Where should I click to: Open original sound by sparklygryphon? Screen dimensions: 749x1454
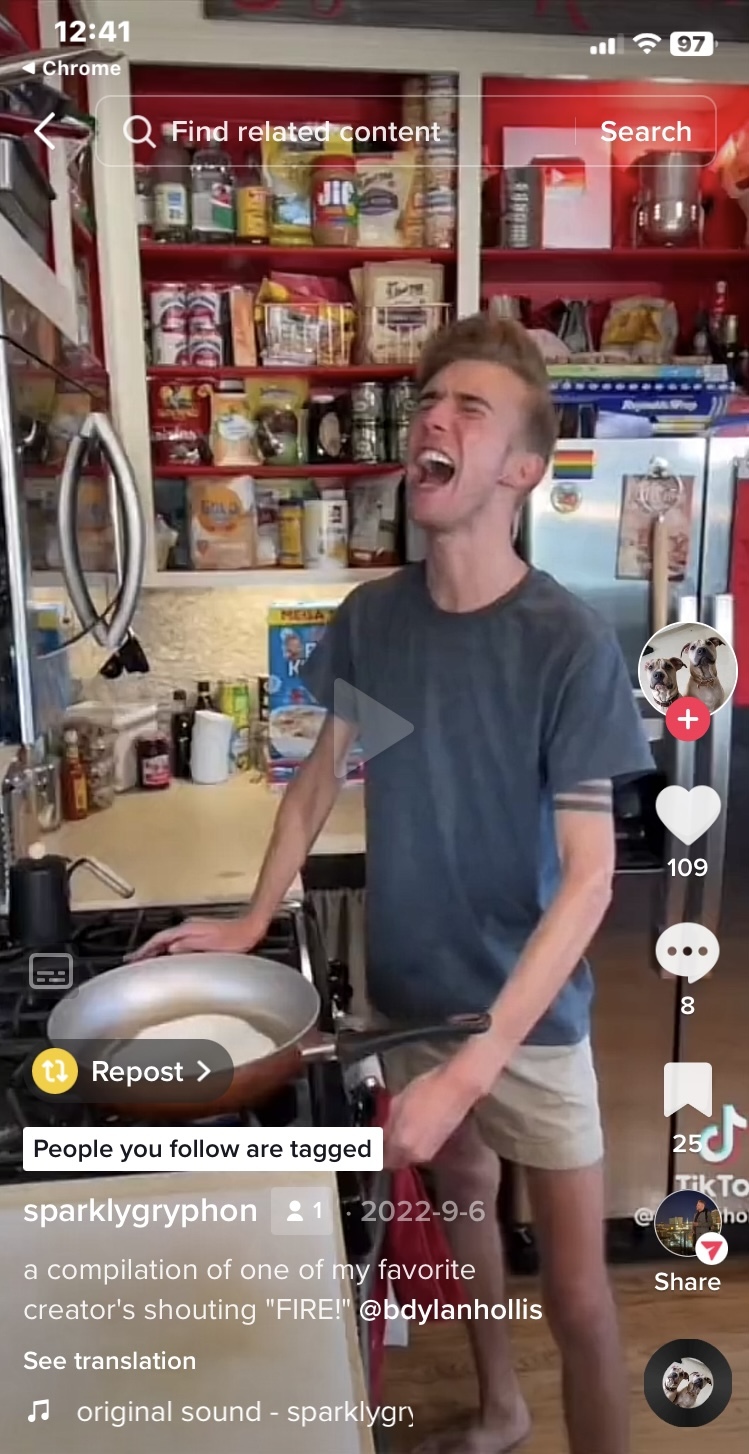[x=244, y=1412]
